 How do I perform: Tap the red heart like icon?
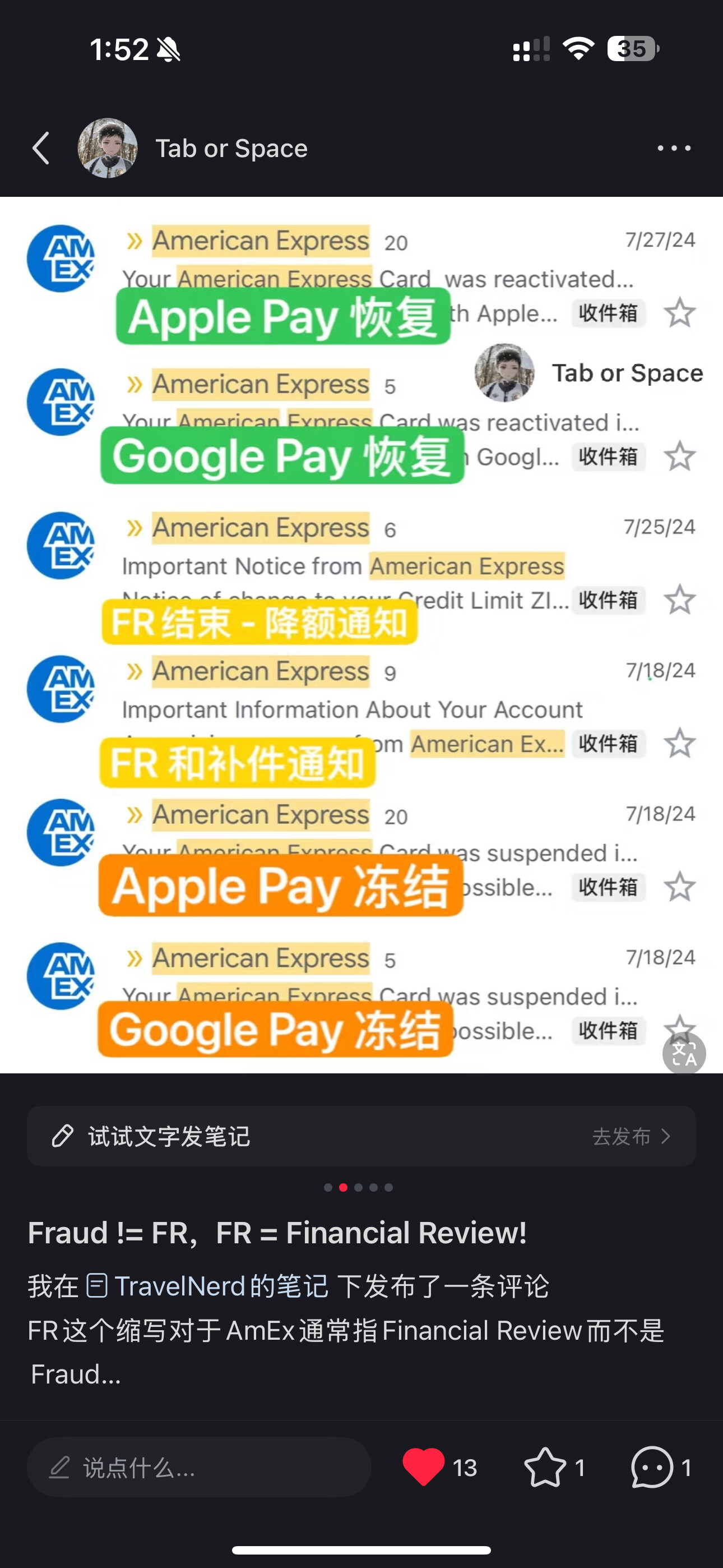pos(425,1467)
